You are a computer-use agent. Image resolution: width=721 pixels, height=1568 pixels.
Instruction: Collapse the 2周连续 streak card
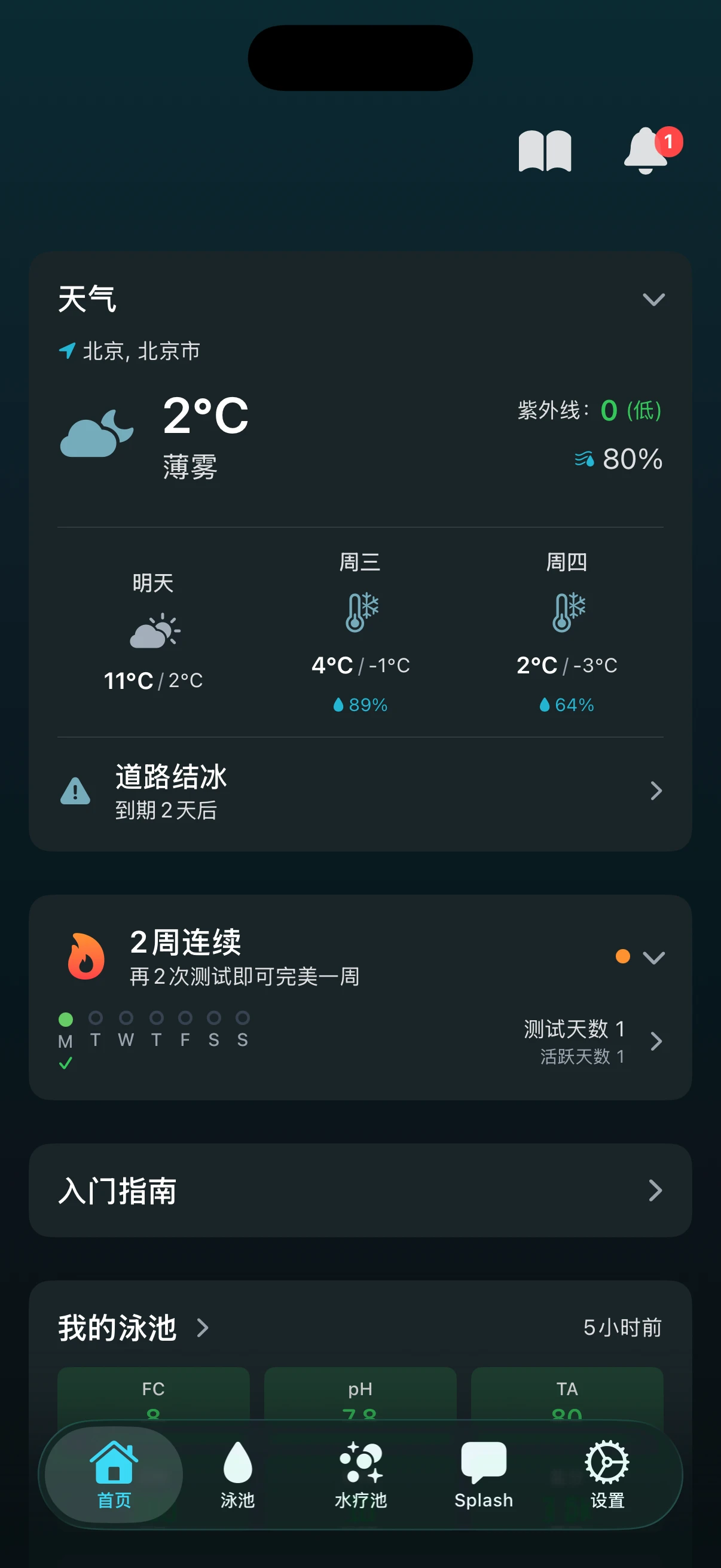[655, 957]
